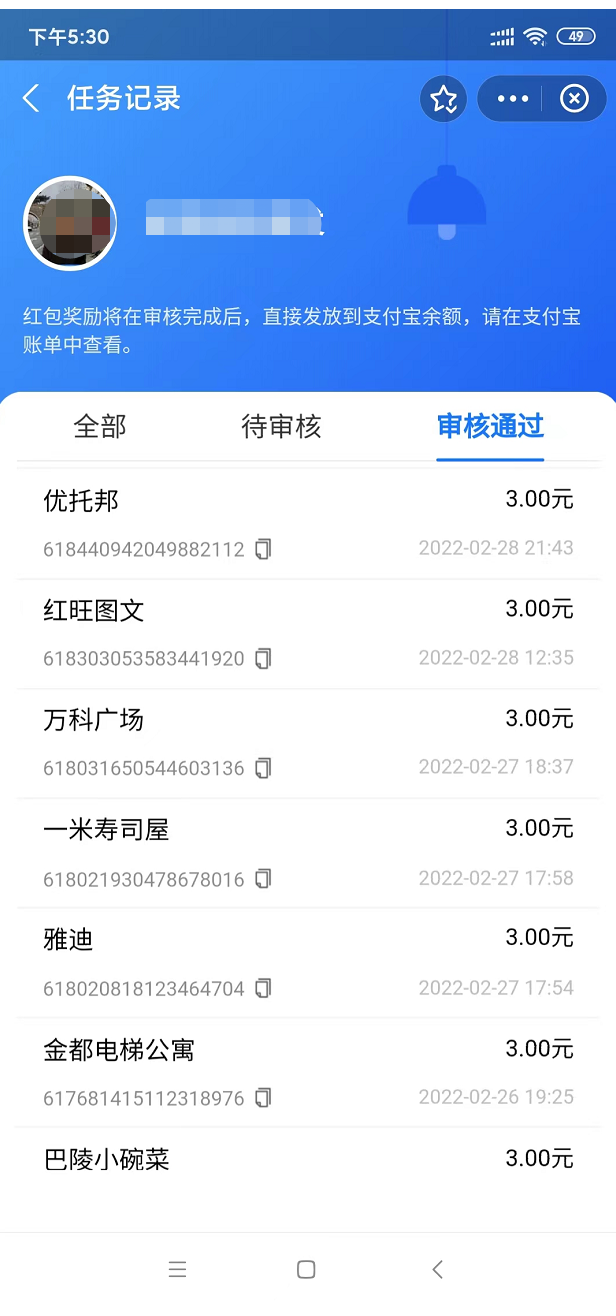616x1316 pixels.
Task: Copy the order number for 优托邦
Action: (263, 549)
